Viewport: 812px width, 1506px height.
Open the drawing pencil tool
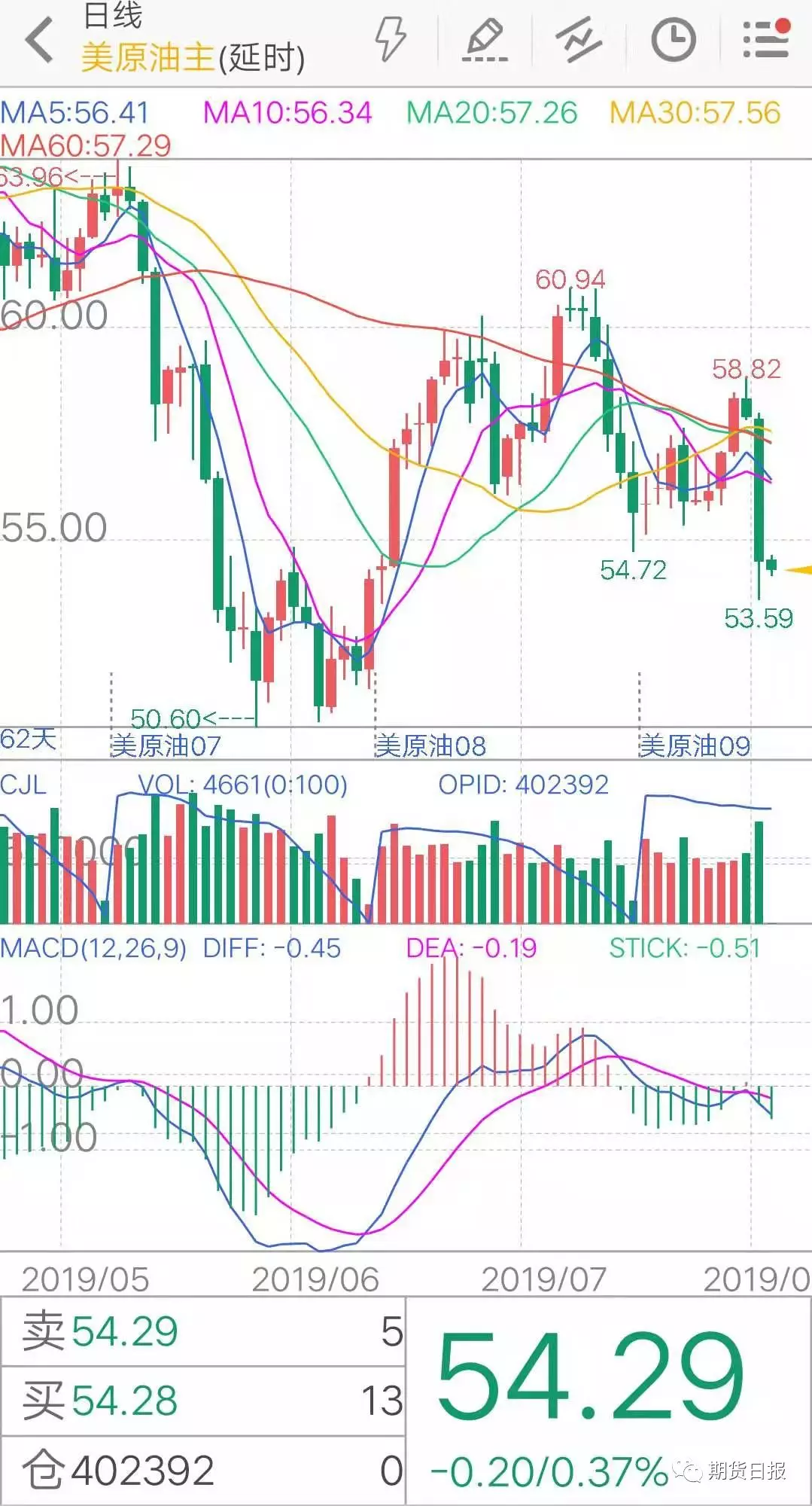click(485, 39)
